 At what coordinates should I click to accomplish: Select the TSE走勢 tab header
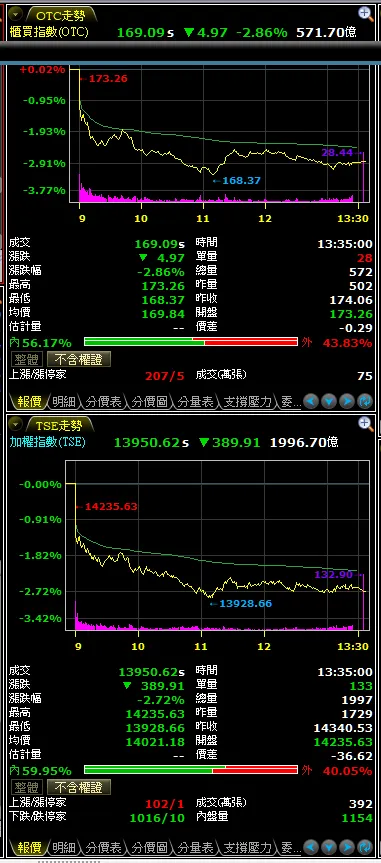pyautogui.click(x=59, y=425)
